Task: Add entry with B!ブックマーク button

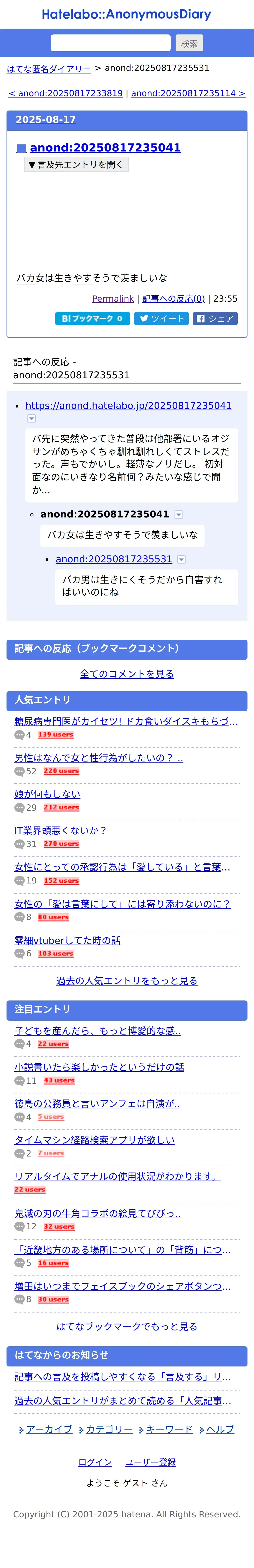Action: pos(92,318)
